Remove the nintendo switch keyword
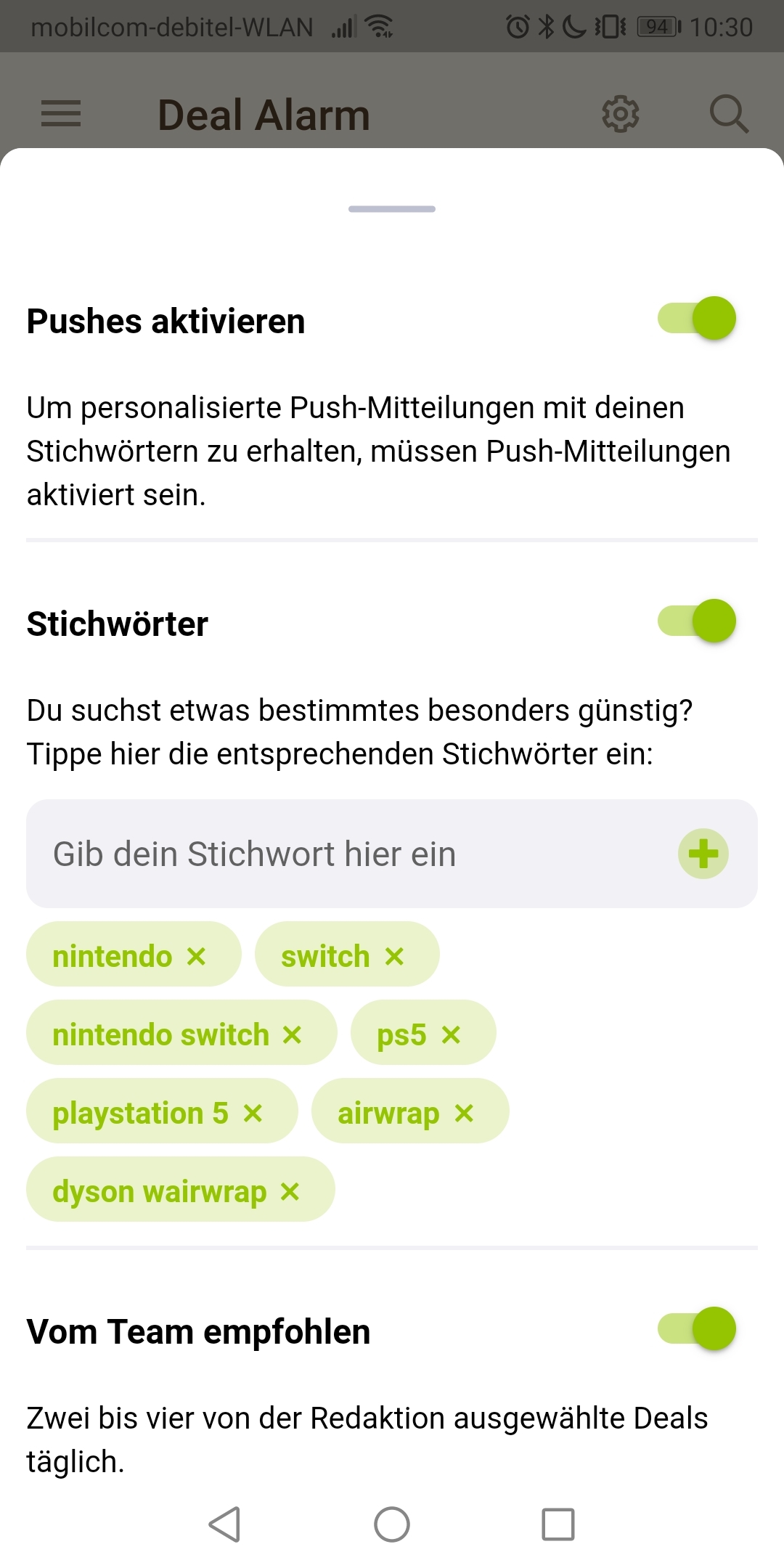This screenshot has width=784, height=1568. (292, 1034)
